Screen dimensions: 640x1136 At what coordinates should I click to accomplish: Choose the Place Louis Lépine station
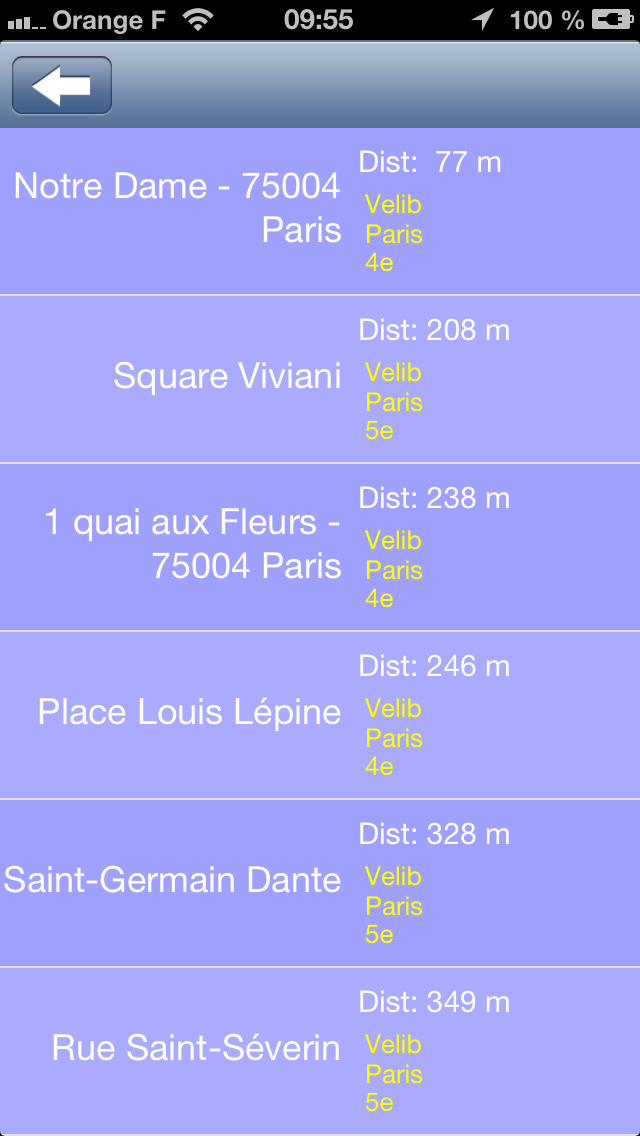(320, 715)
